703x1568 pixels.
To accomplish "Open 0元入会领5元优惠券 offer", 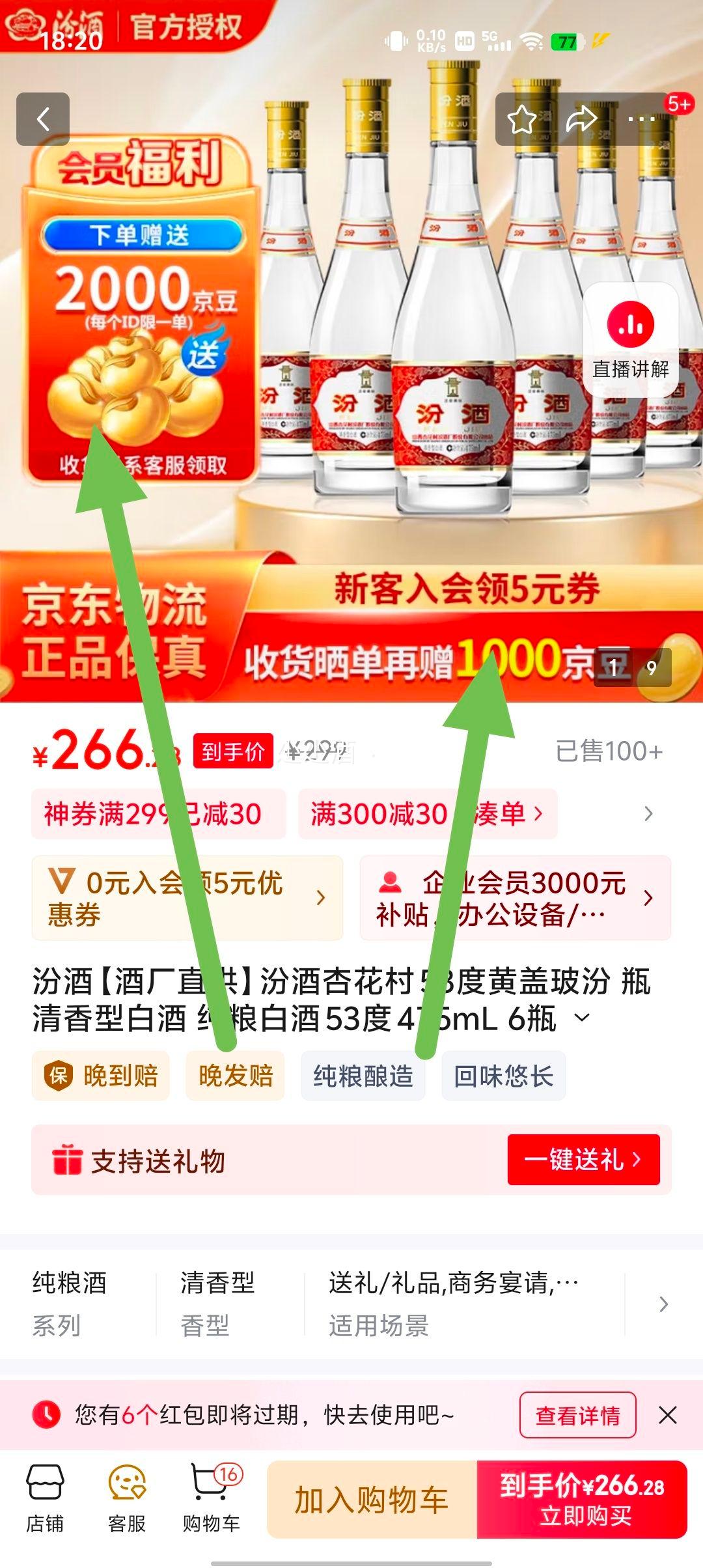I will coord(187,898).
